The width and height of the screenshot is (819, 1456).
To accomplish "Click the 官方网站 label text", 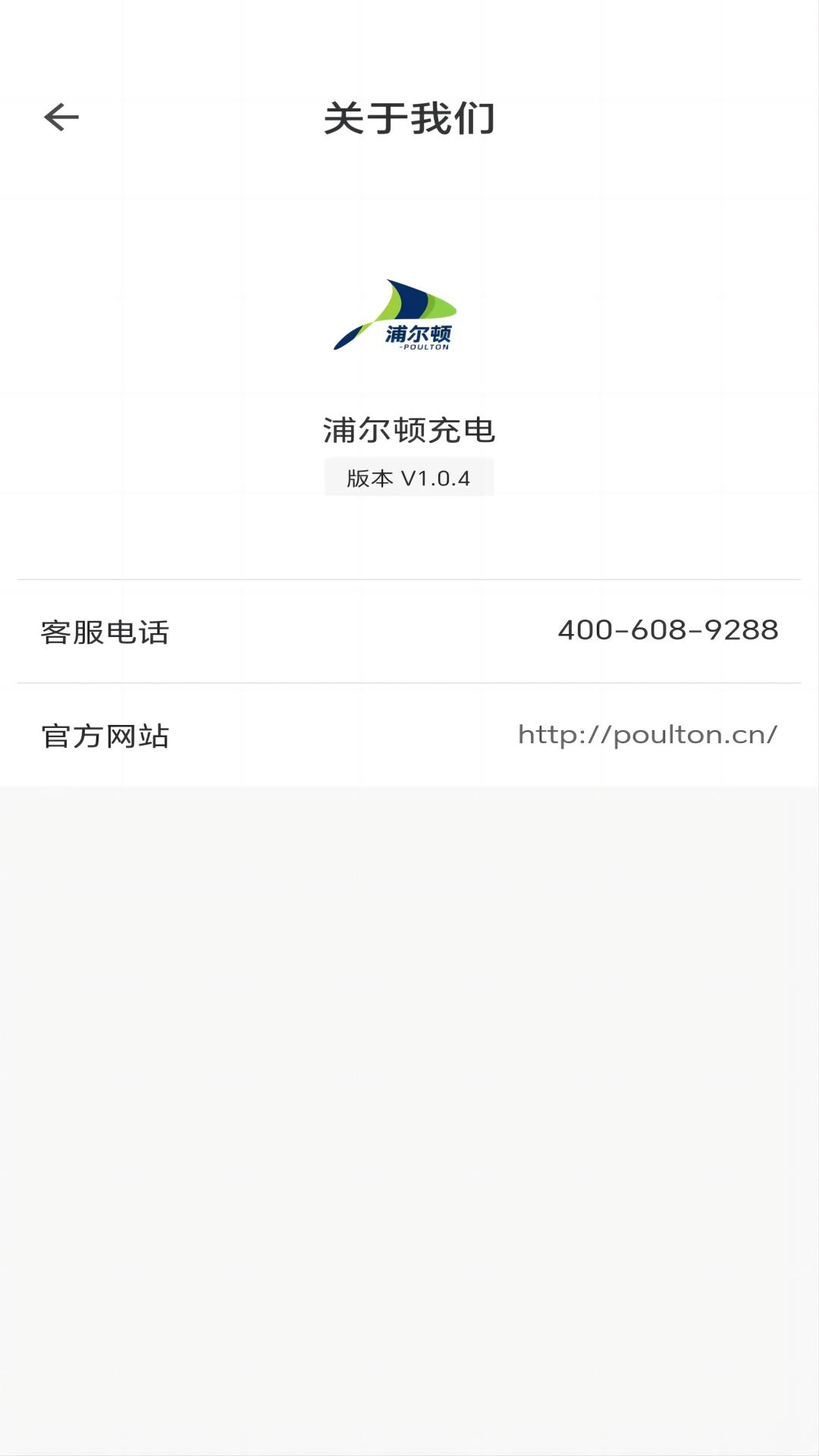I will click(106, 733).
